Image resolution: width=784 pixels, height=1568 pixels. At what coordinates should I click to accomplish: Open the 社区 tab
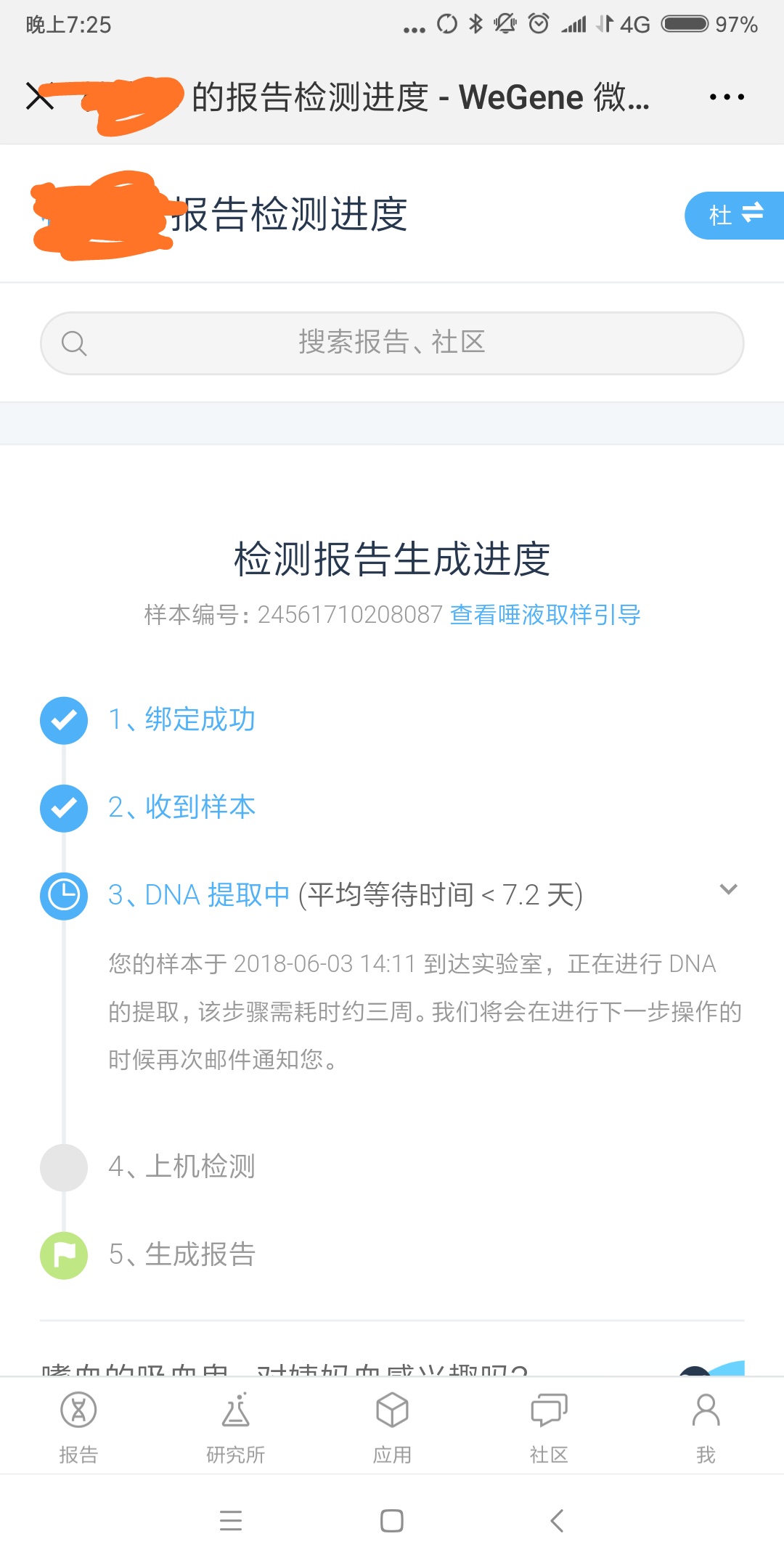coord(549,1427)
